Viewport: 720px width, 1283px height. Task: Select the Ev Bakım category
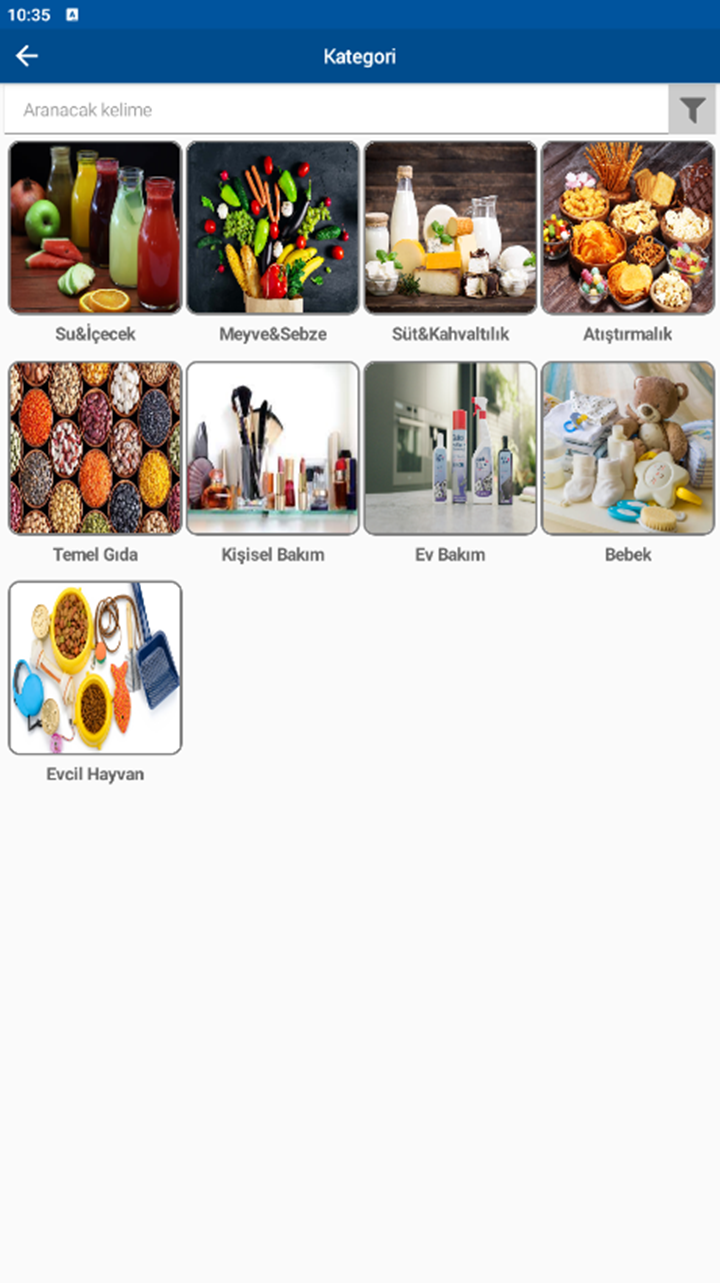click(x=450, y=448)
